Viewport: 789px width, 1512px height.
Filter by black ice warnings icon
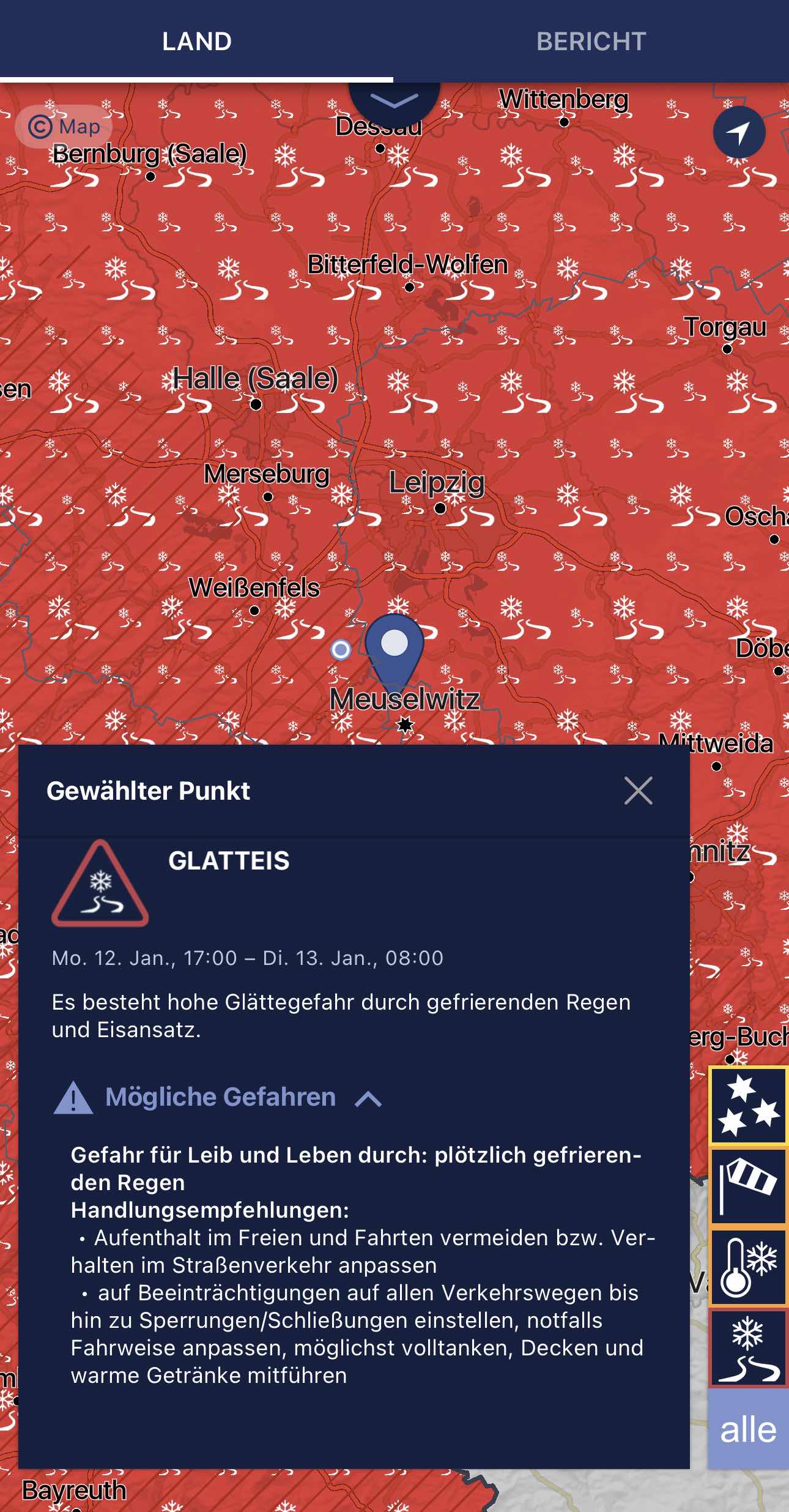point(748,1348)
